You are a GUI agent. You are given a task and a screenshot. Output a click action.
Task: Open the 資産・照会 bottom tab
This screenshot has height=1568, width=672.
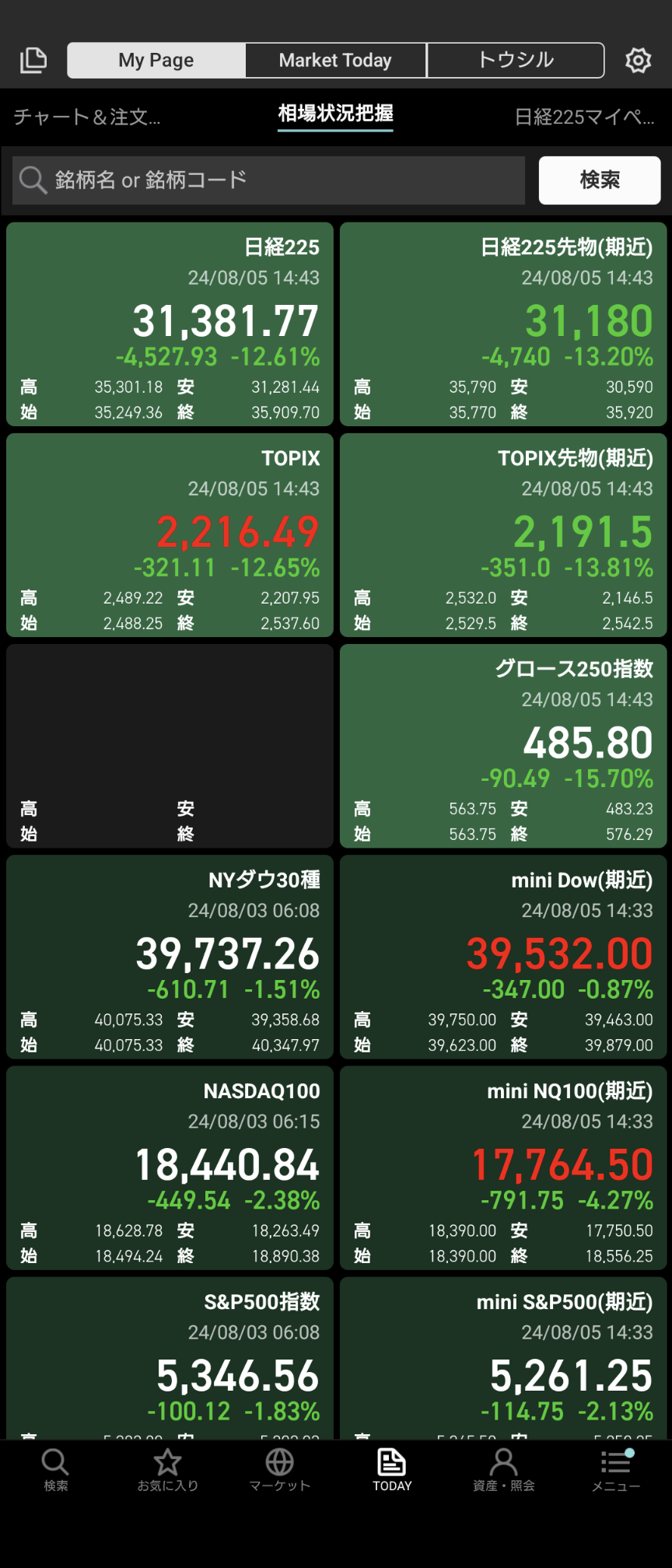(x=504, y=1470)
